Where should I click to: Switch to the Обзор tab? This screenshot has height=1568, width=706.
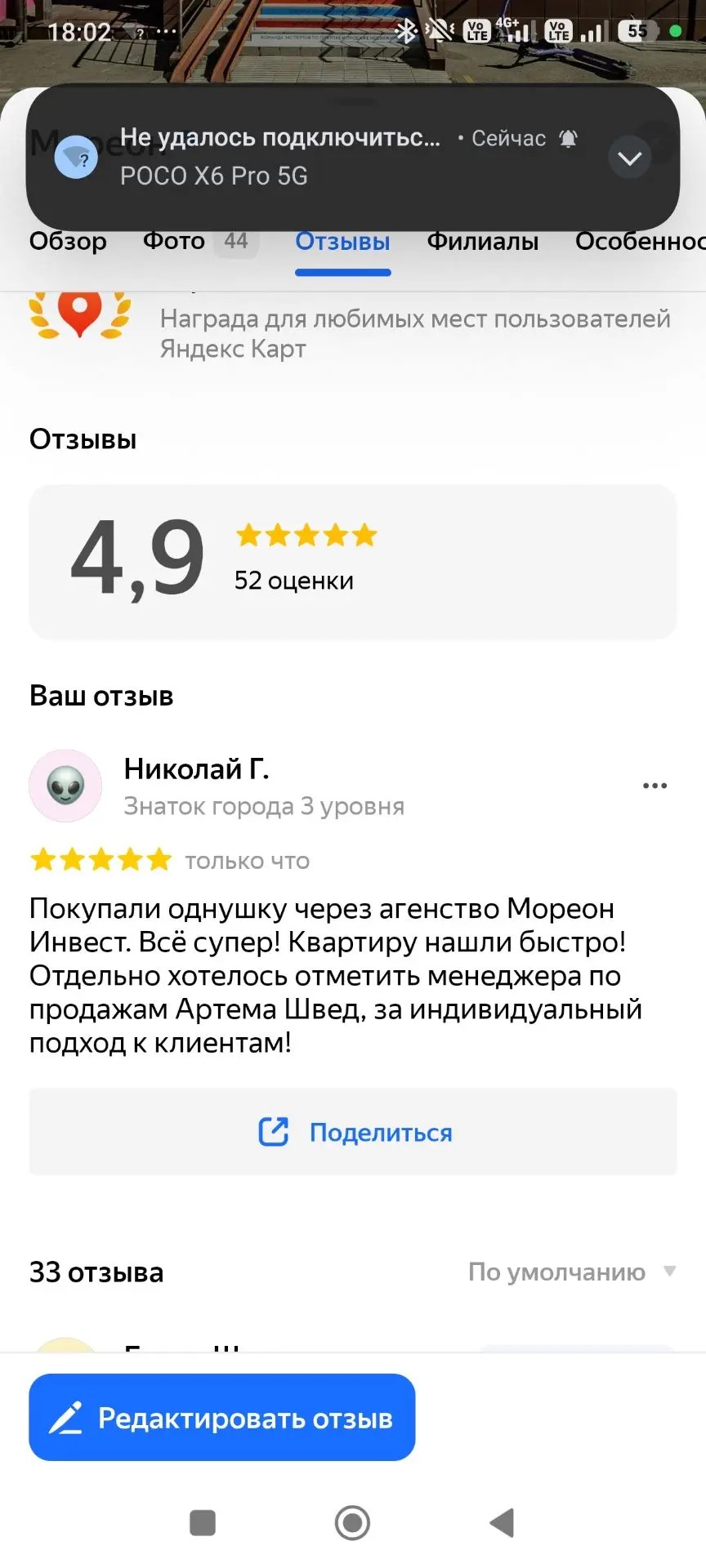[68, 242]
